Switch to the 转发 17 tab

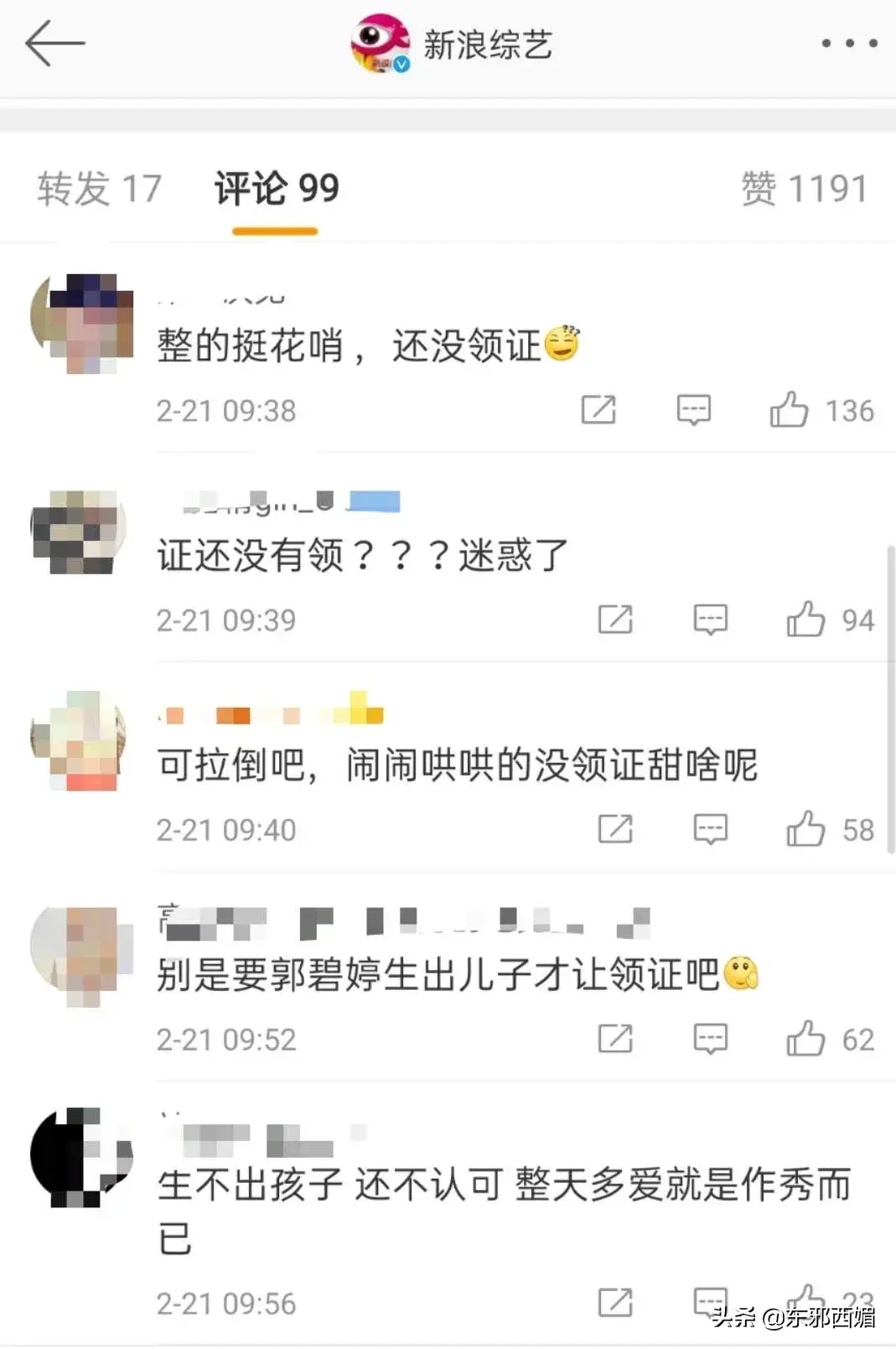tap(99, 189)
